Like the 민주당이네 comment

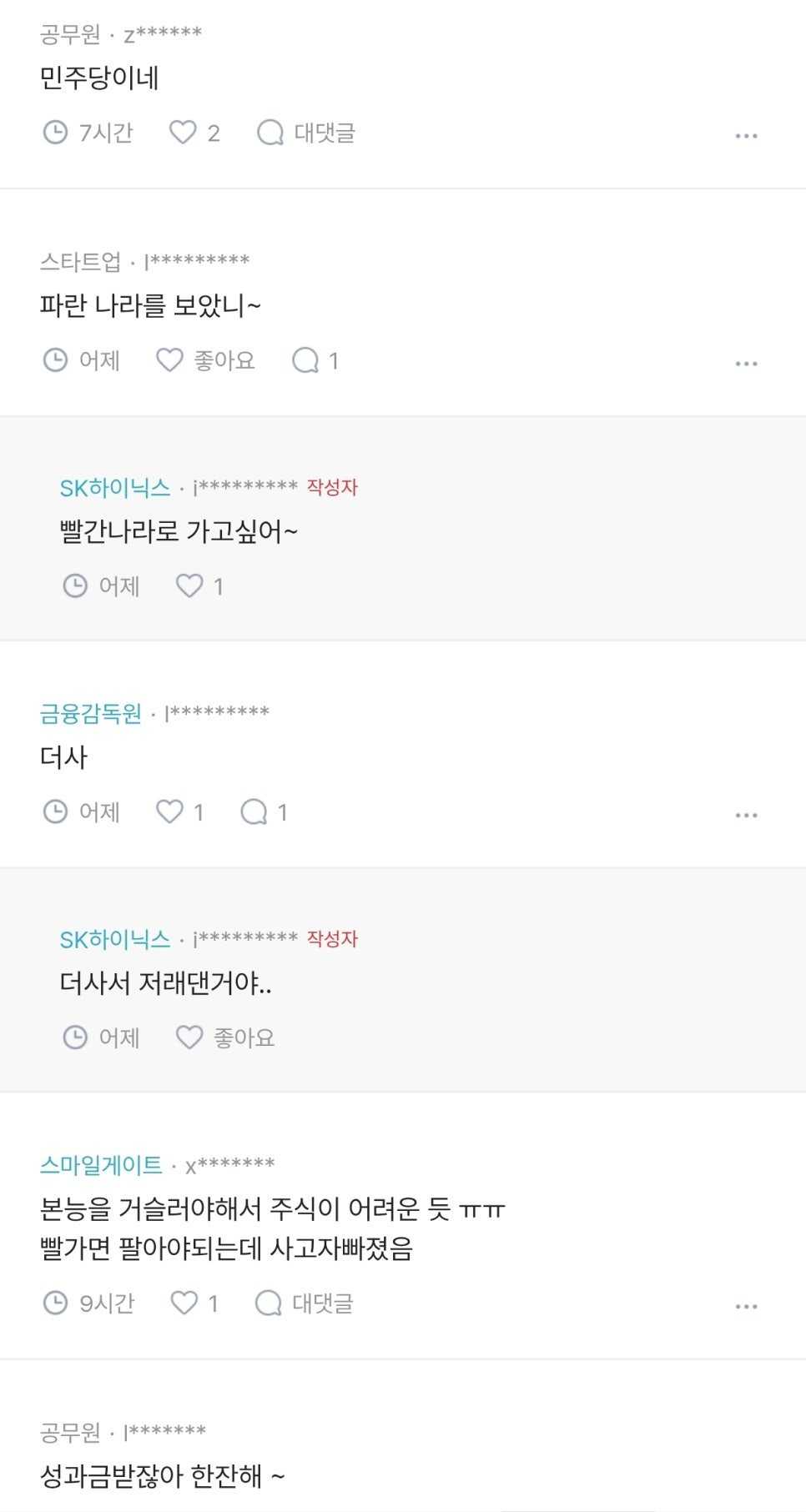coord(194,133)
